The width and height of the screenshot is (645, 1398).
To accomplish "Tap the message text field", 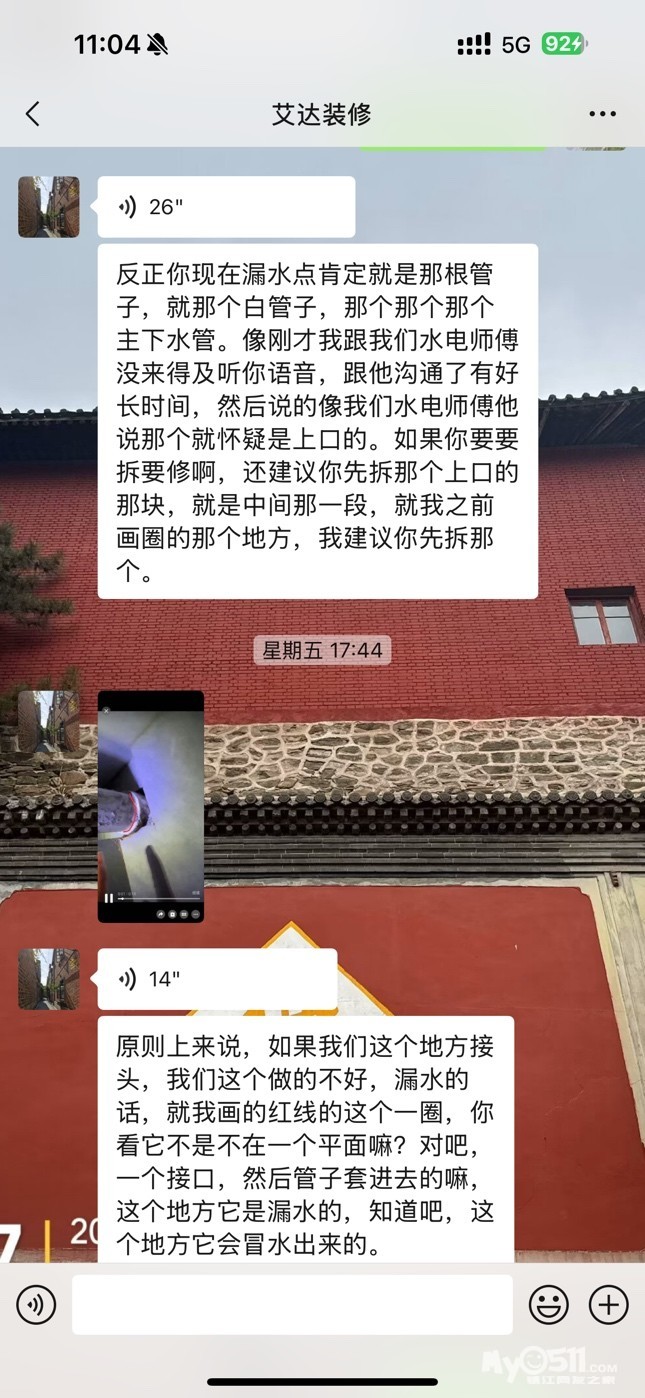I will pyautogui.click(x=292, y=1305).
